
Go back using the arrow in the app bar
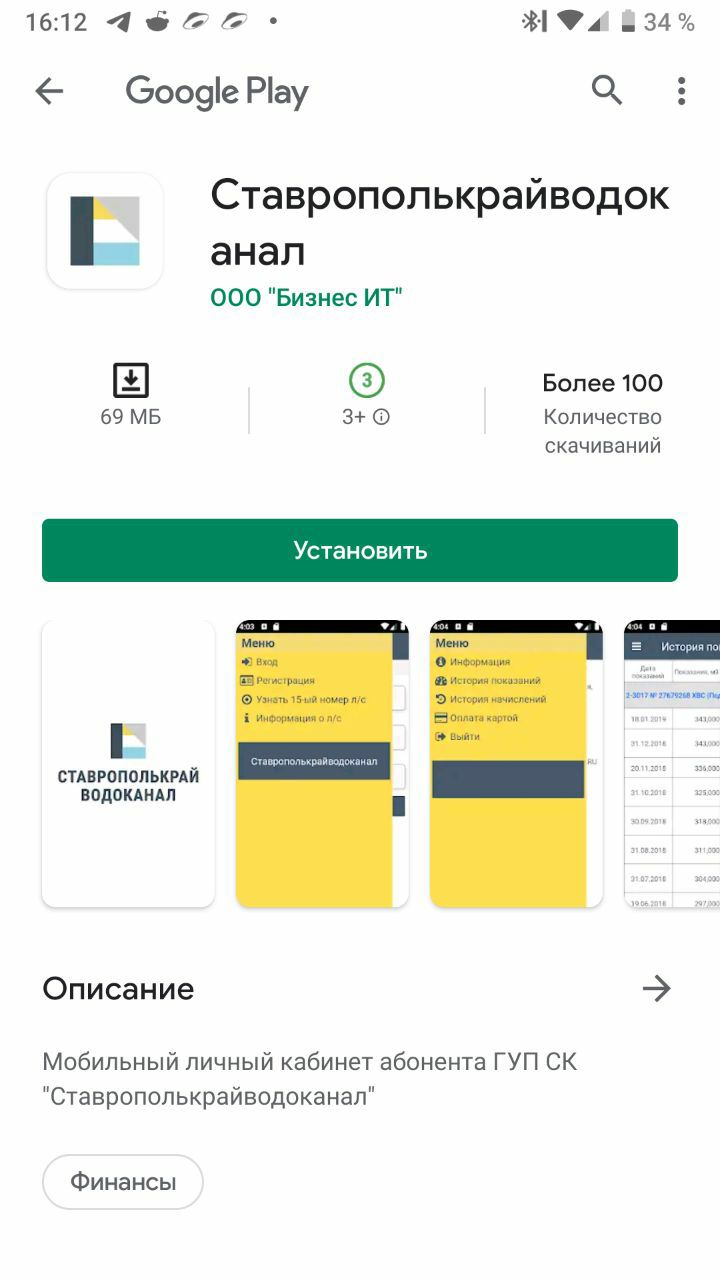pos(49,92)
